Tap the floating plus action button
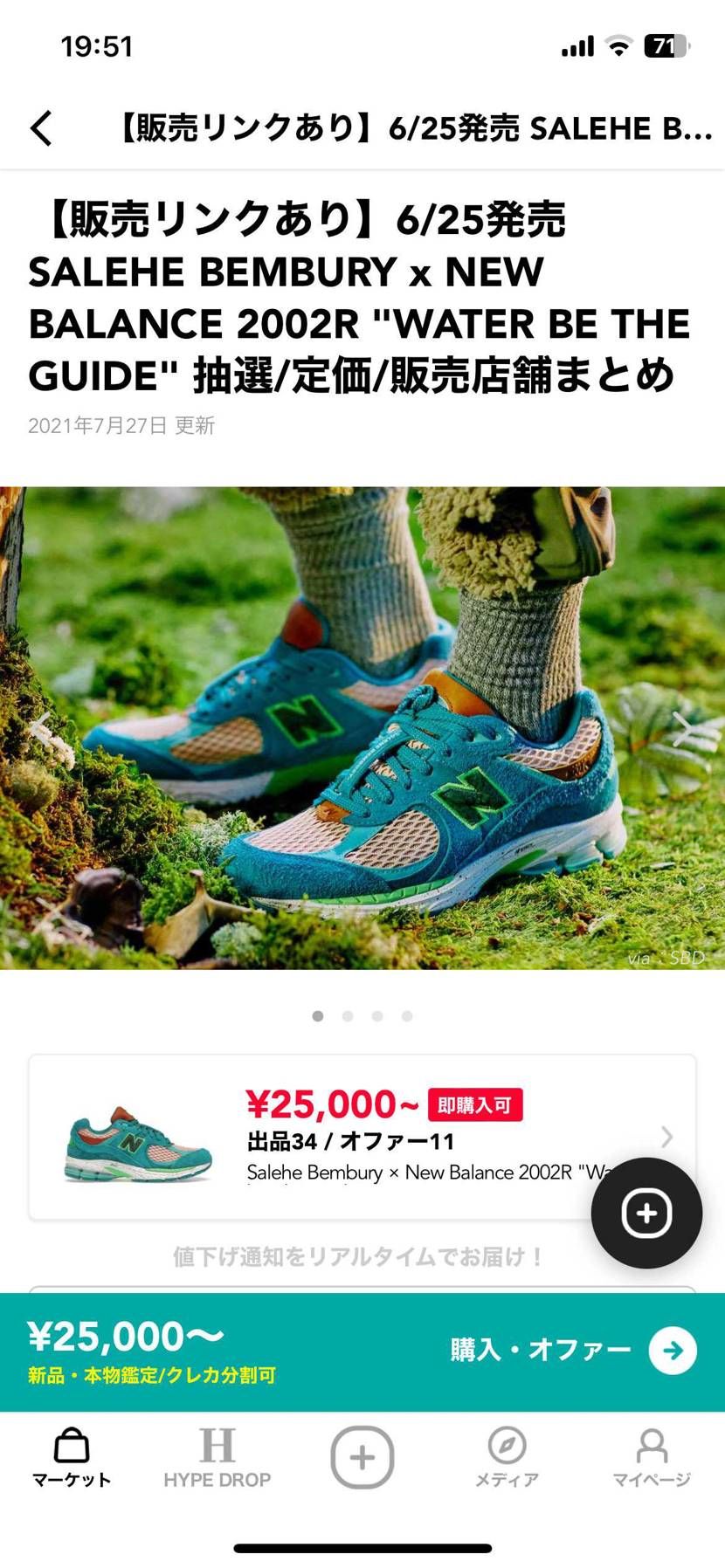 click(646, 1213)
